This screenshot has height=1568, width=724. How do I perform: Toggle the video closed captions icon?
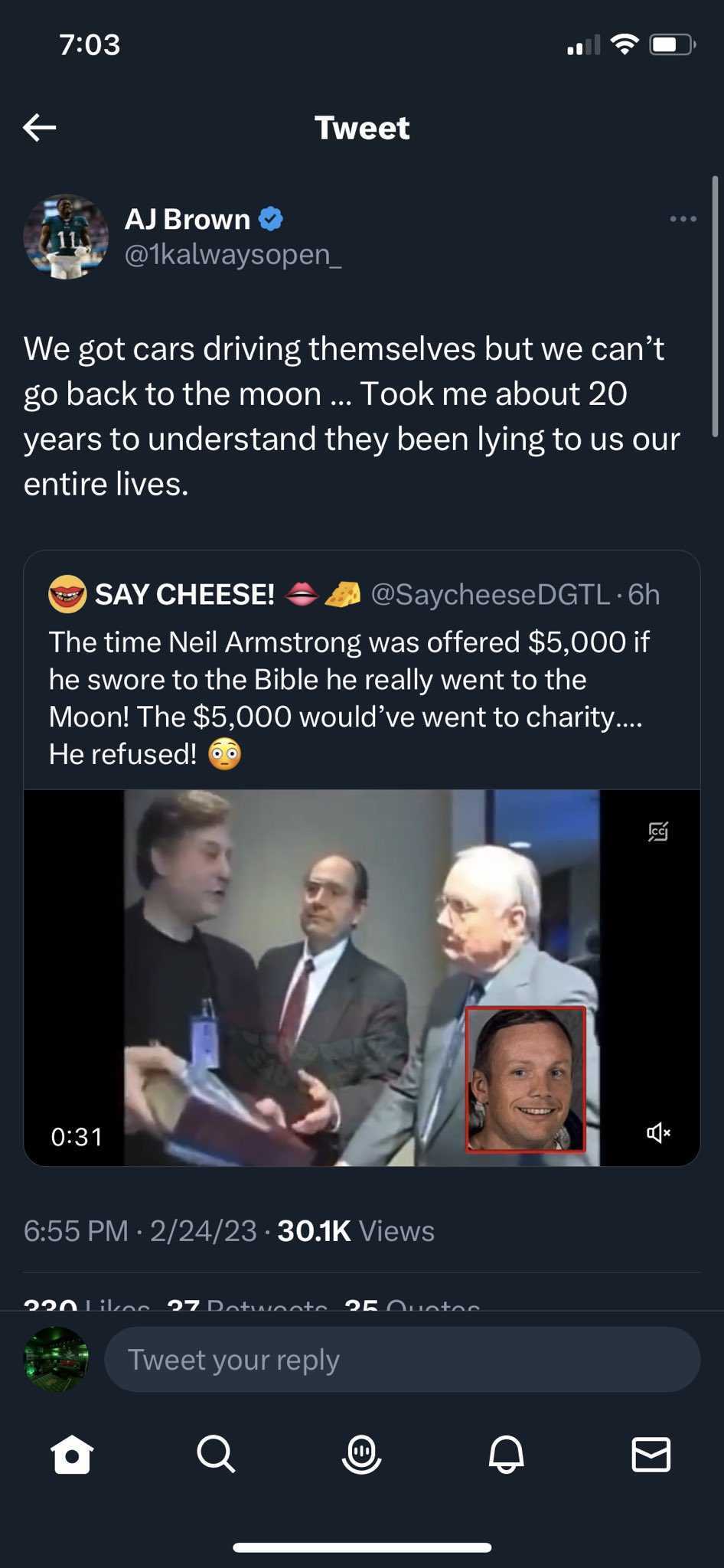[658, 831]
